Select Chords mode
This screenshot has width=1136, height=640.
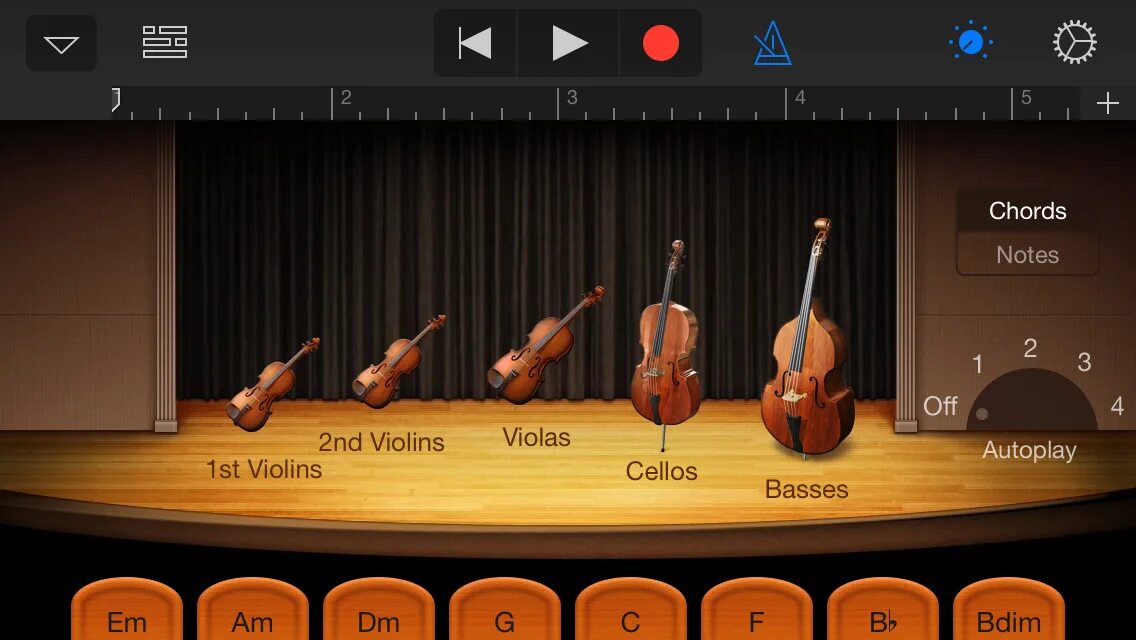pos(1027,211)
